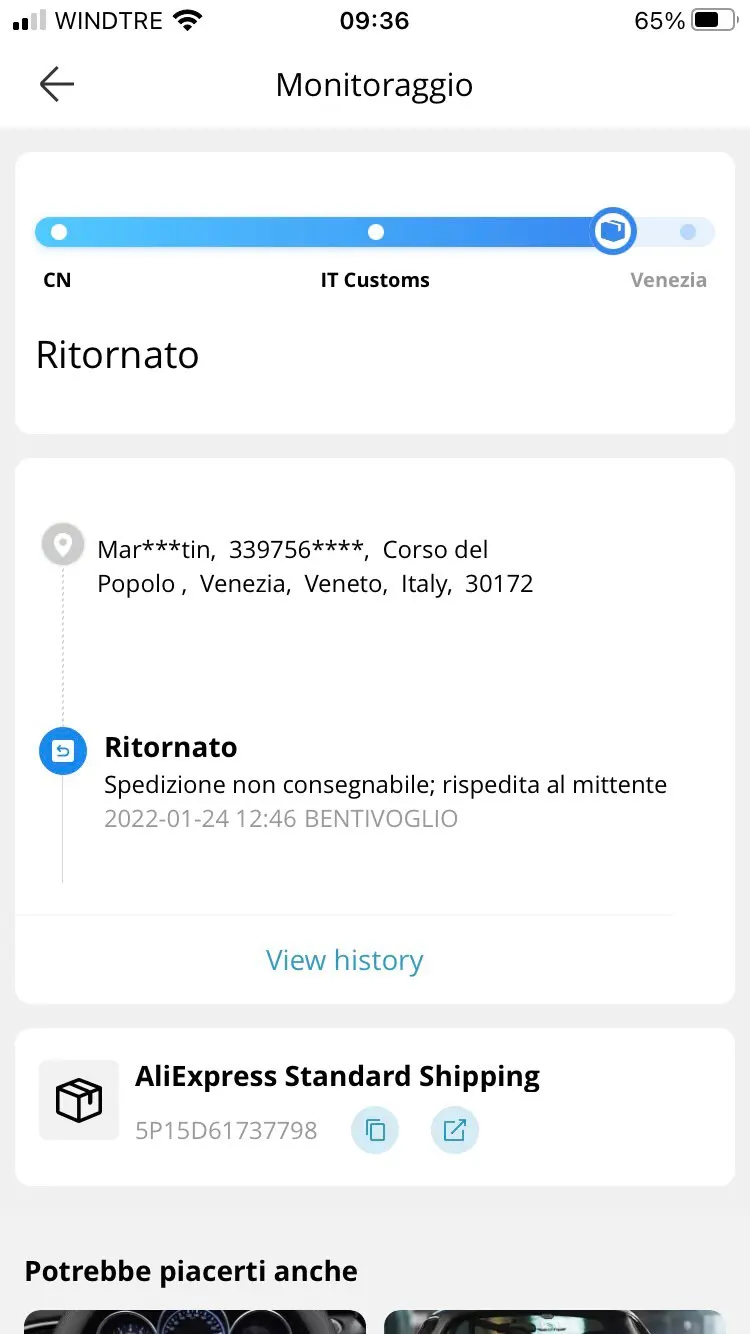750x1334 pixels.
Task: Copy tracking number 5P15D61737798
Action: 375,1130
